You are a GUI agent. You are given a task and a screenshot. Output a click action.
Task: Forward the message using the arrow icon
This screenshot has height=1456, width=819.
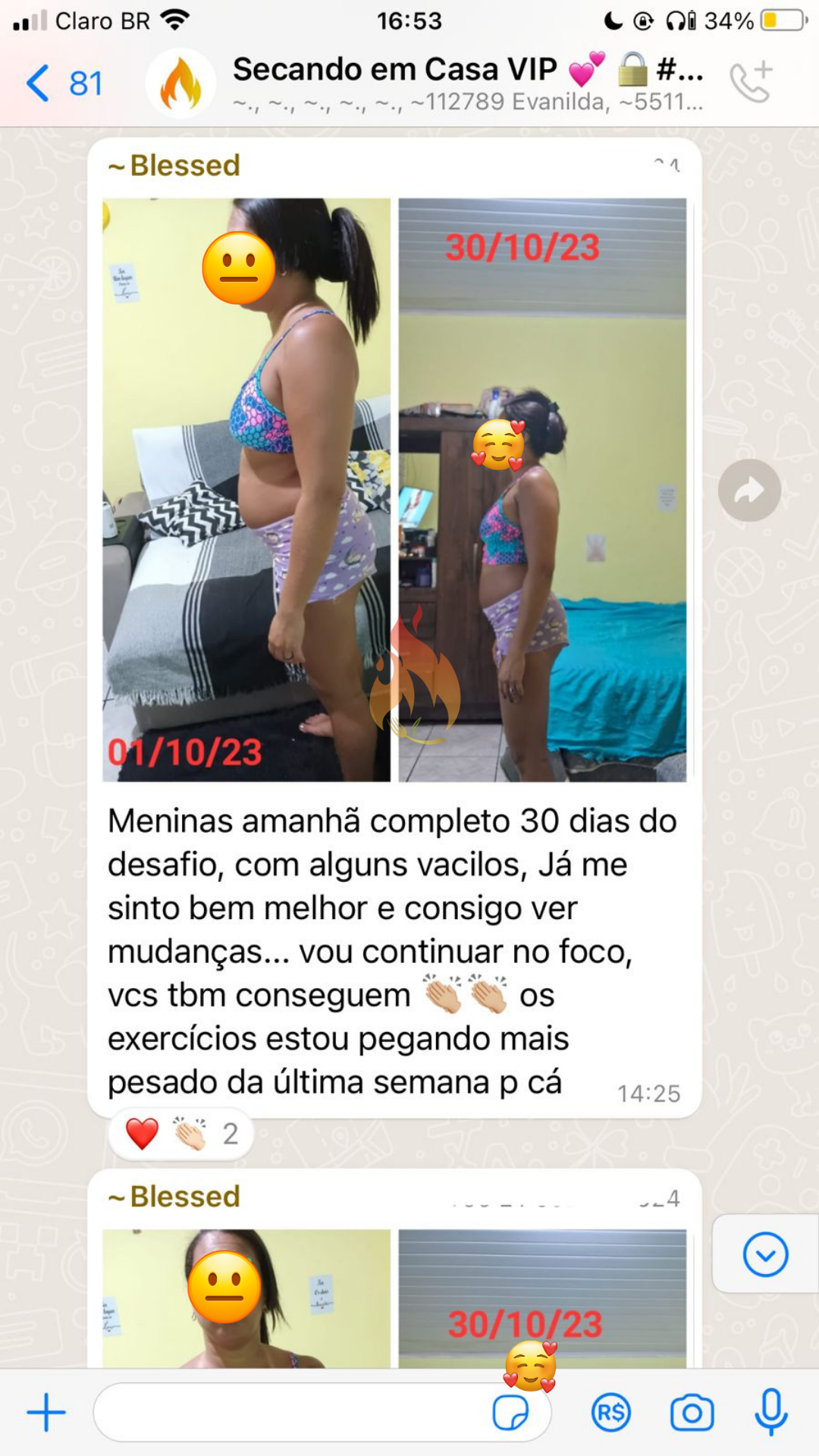pyautogui.click(x=750, y=490)
